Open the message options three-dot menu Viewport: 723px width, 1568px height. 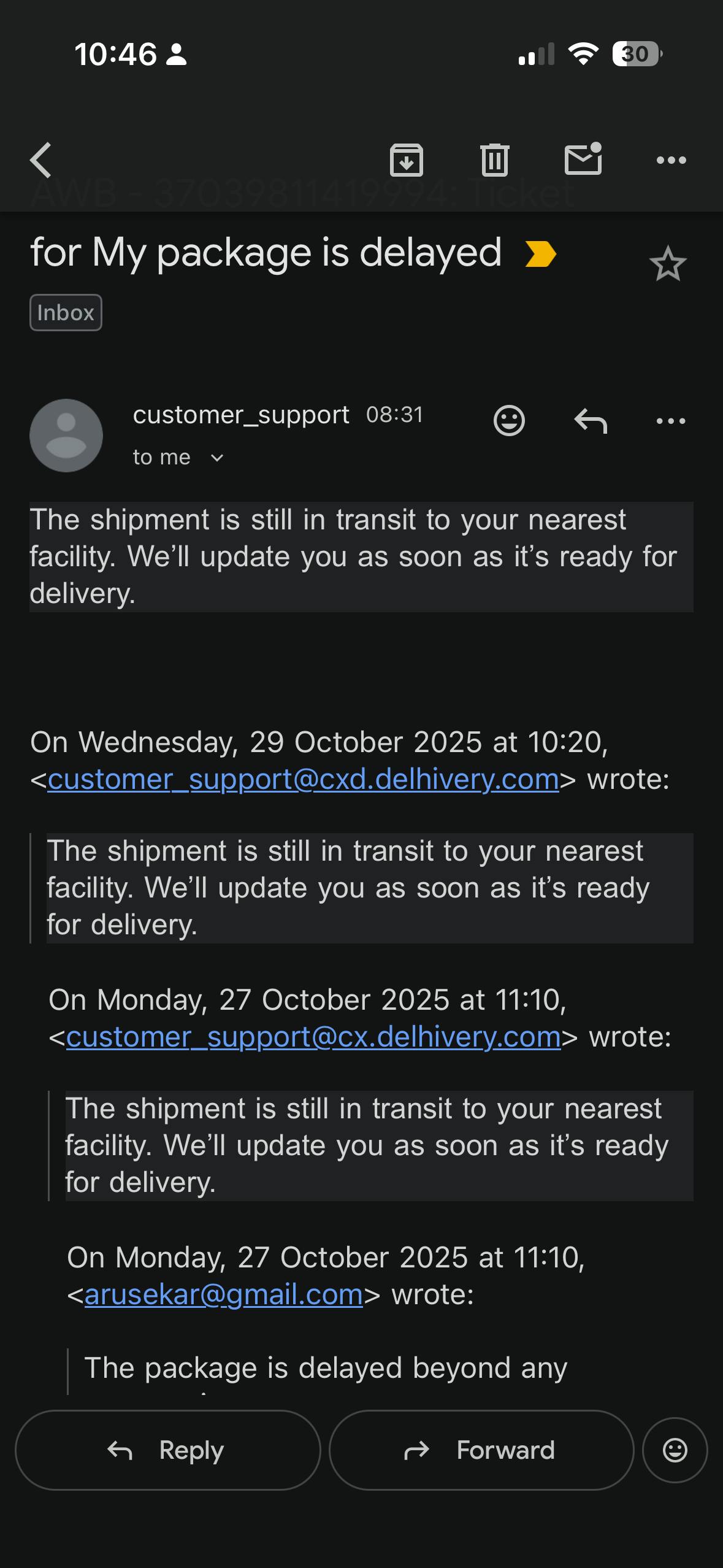671,421
